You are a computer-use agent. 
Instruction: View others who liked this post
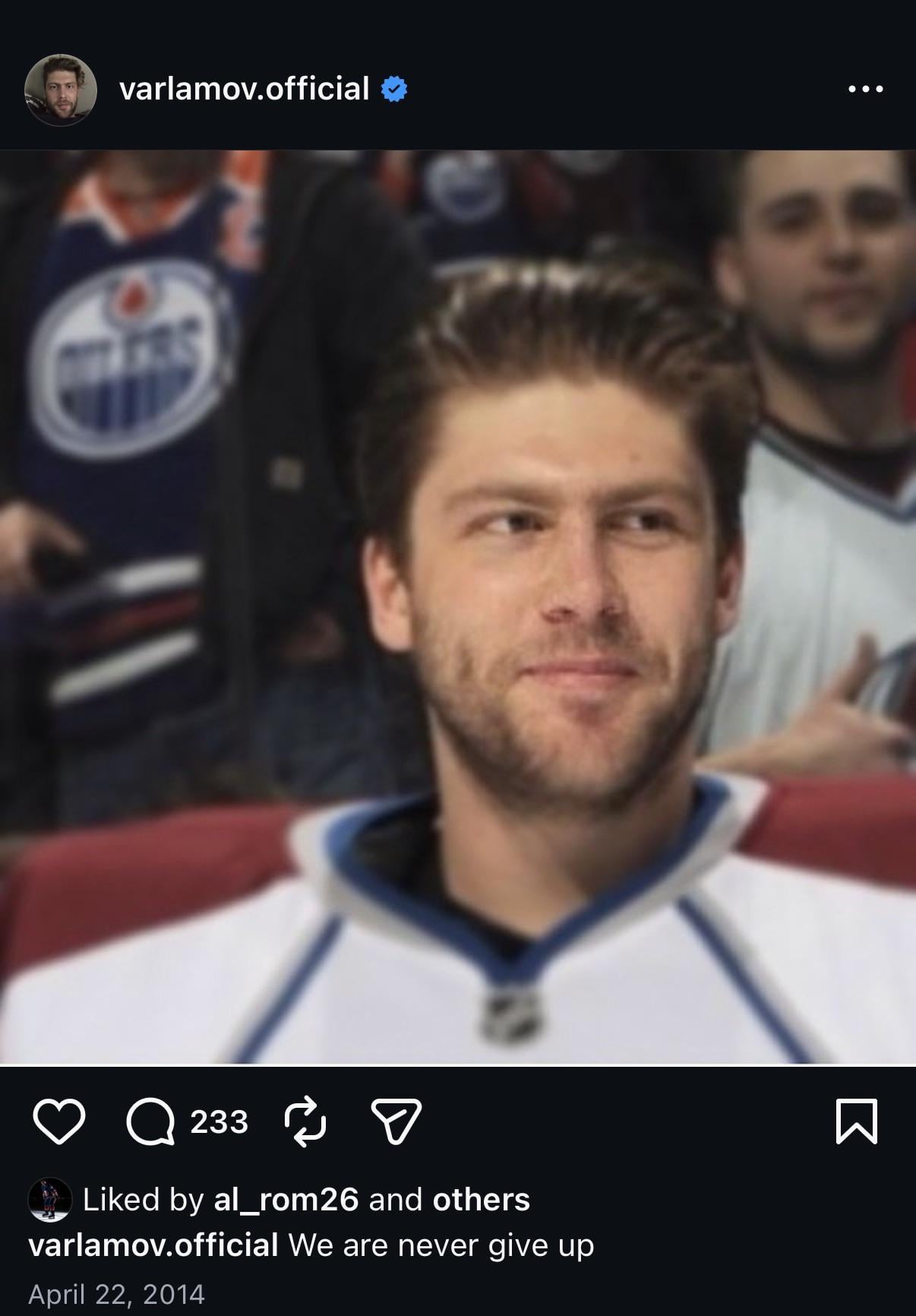(x=481, y=1200)
